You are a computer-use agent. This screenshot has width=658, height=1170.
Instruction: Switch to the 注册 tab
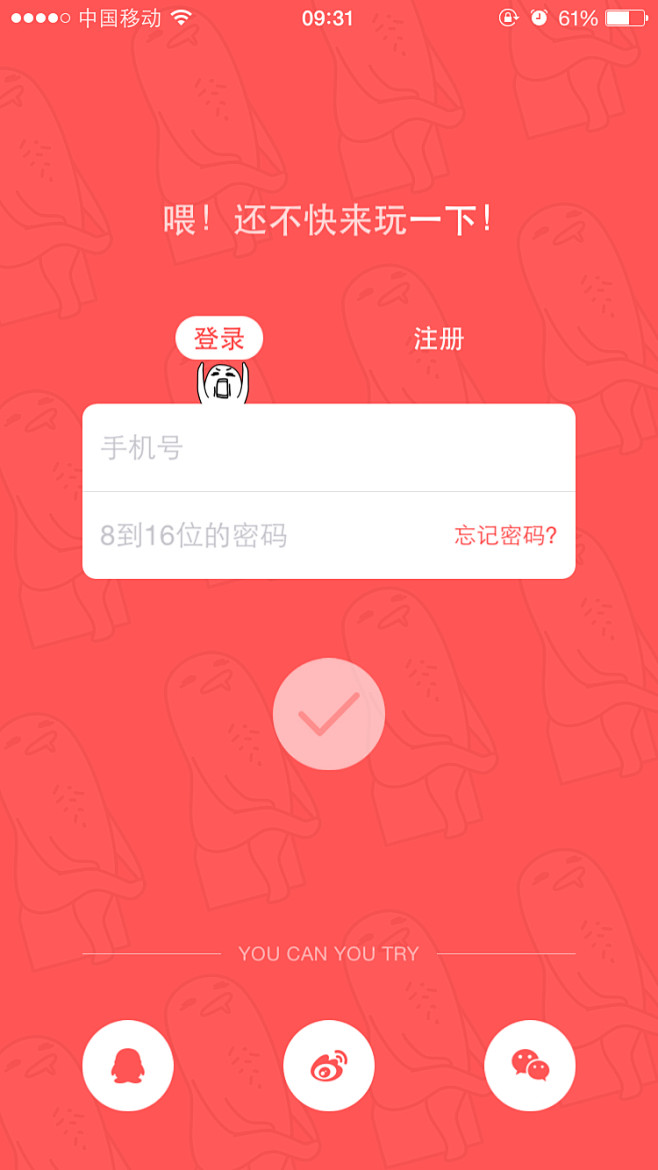439,339
